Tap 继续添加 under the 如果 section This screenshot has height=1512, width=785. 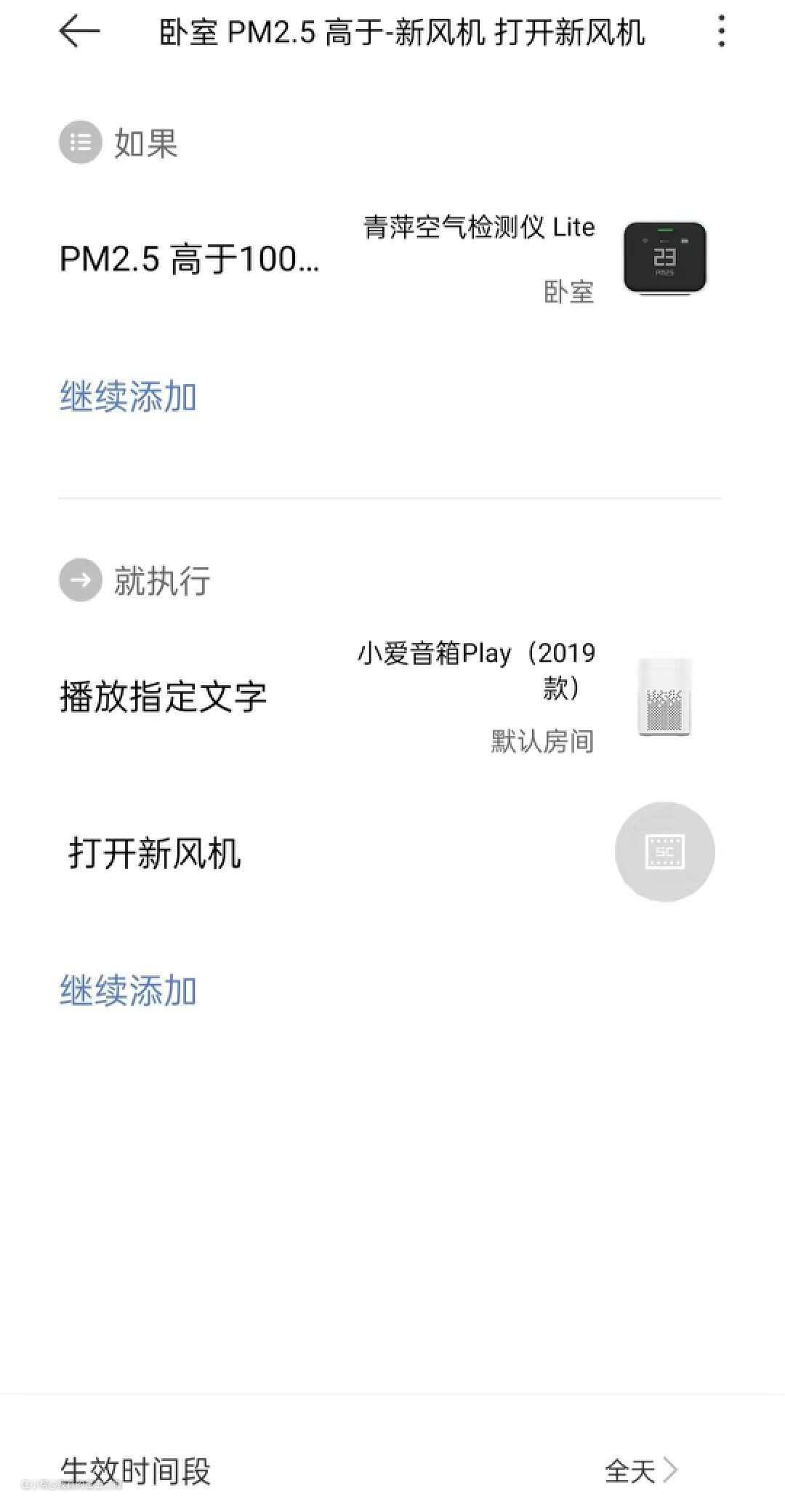[x=128, y=396]
